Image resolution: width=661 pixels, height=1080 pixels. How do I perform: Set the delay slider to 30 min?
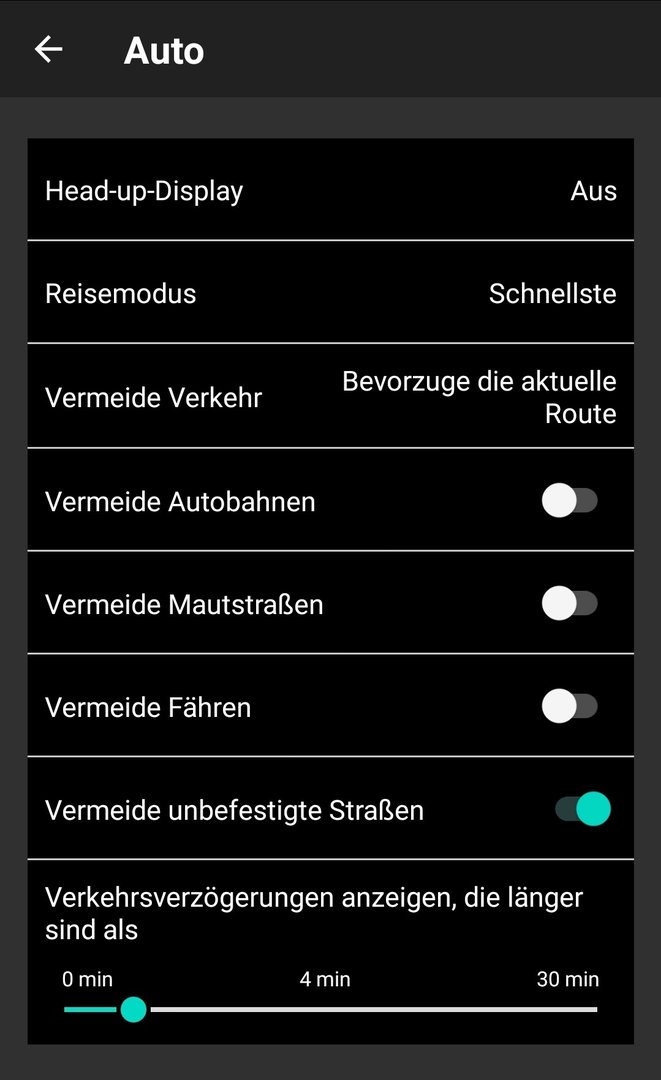(x=596, y=1009)
